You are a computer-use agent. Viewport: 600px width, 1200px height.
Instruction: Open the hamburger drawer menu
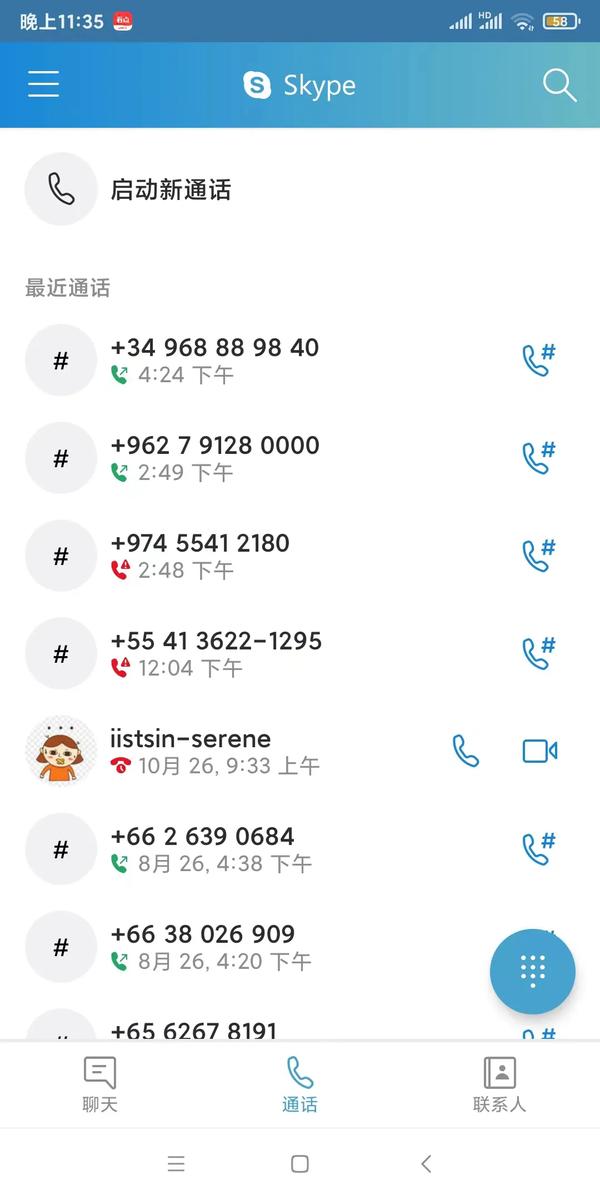(44, 84)
